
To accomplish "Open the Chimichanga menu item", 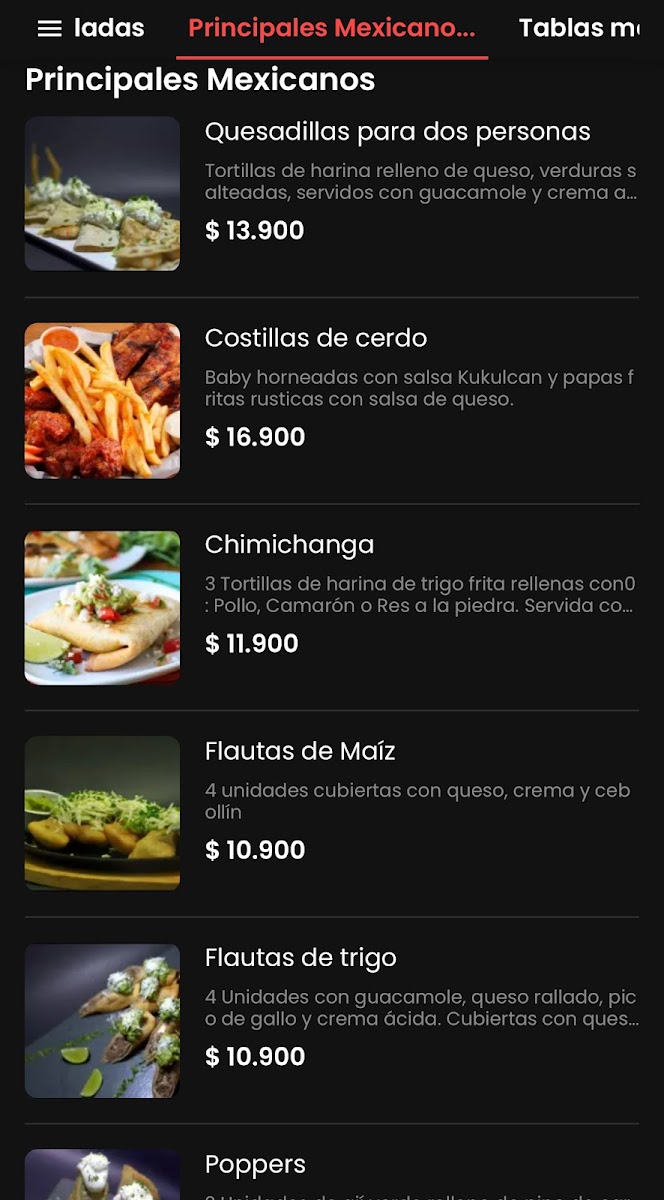I will (x=289, y=545).
